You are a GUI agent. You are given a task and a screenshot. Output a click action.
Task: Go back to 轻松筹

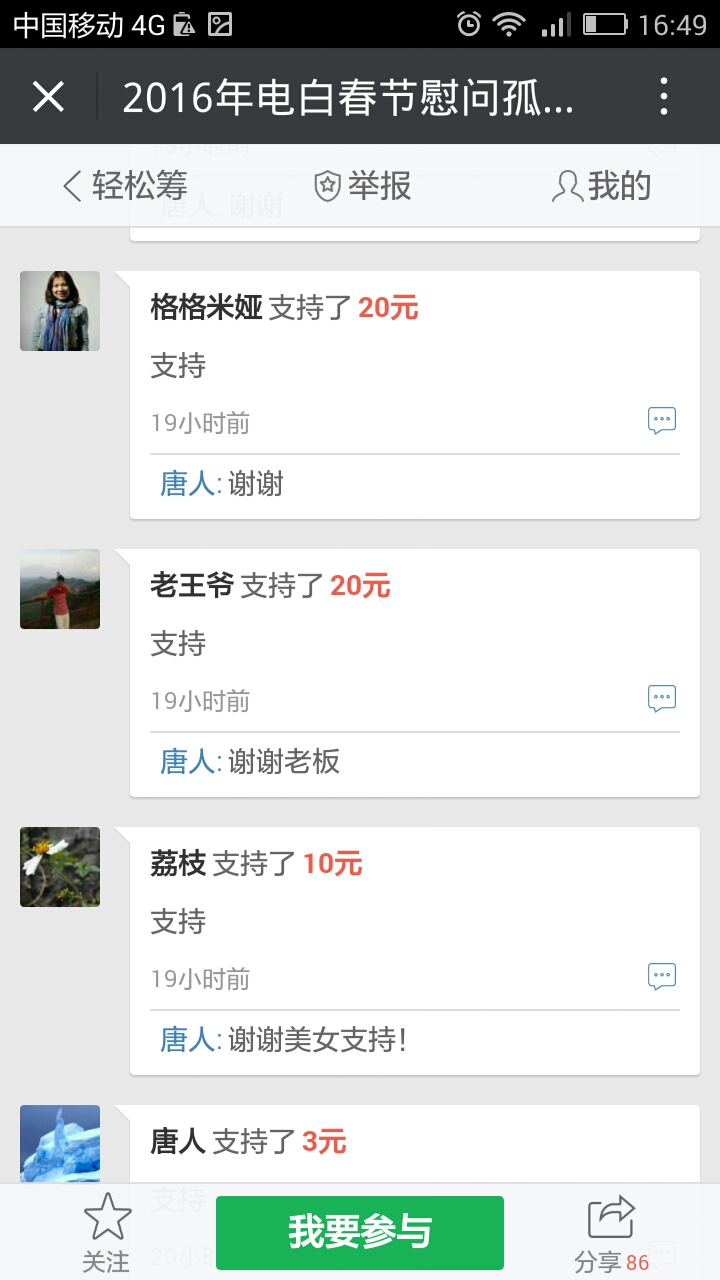coord(125,186)
